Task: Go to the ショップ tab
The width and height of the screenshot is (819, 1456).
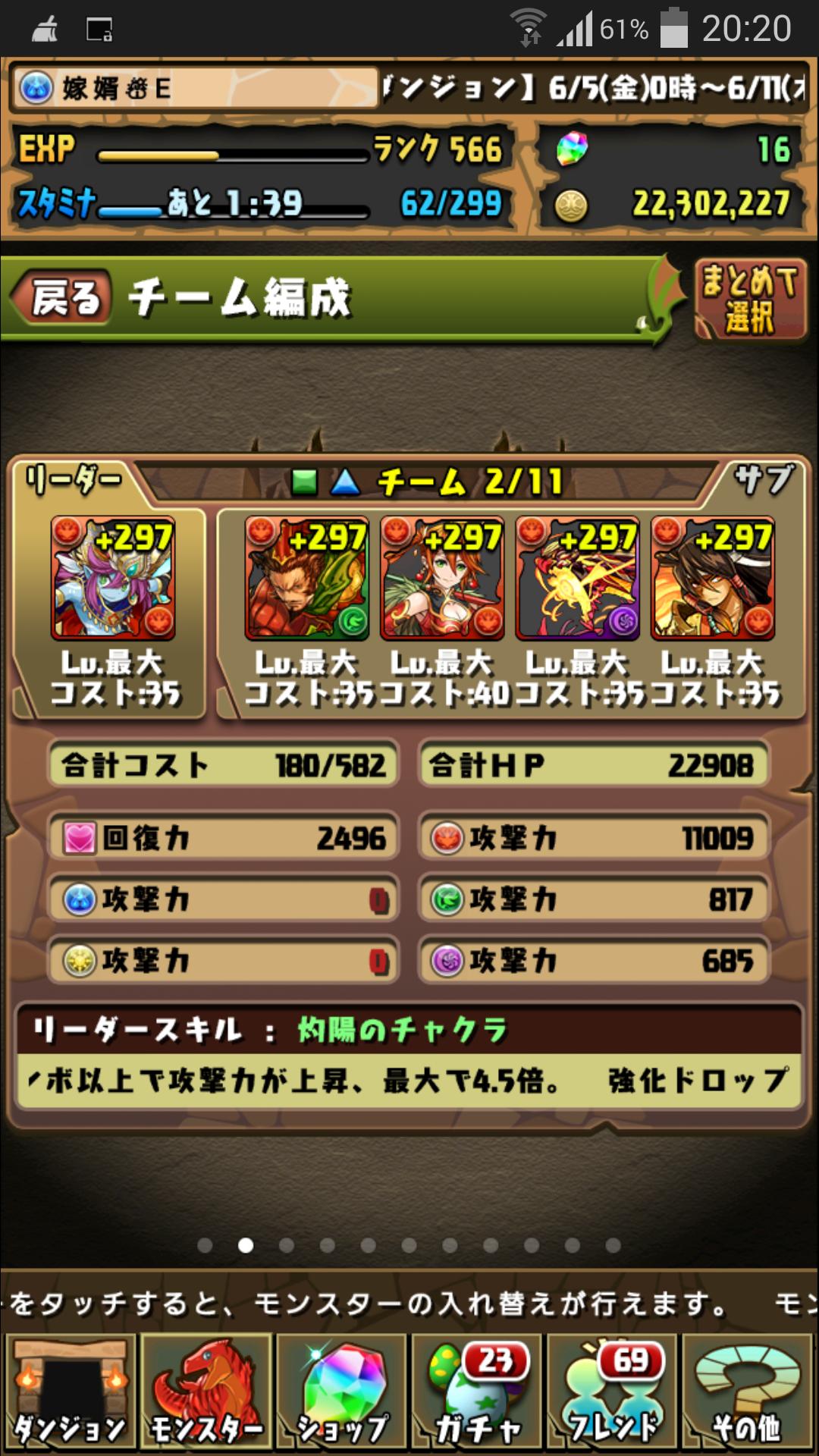Action: coord(341,1392)
